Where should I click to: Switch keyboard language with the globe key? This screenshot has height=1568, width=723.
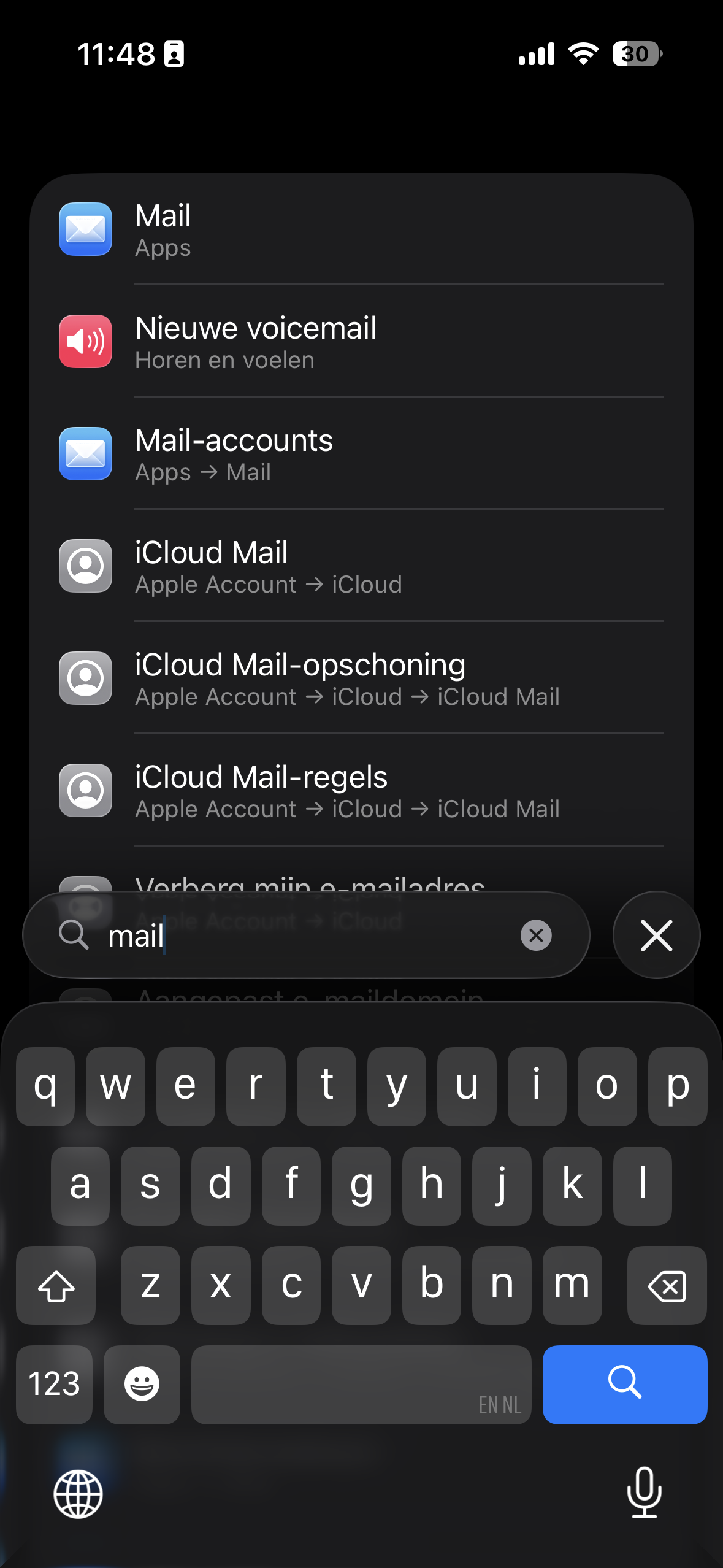tap(78, 1494)
